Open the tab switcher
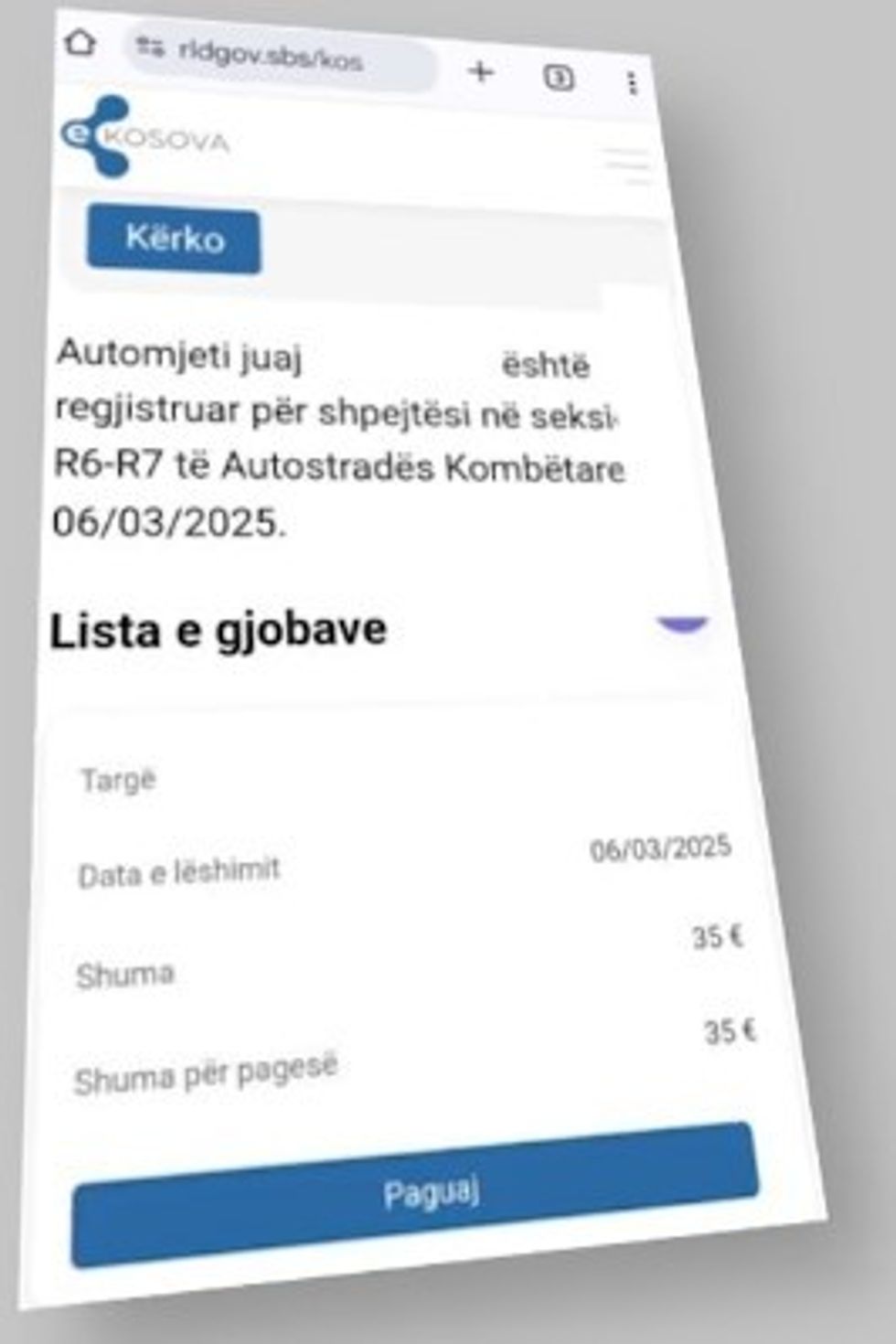896x1344 pixels. (x=559, y=78)
